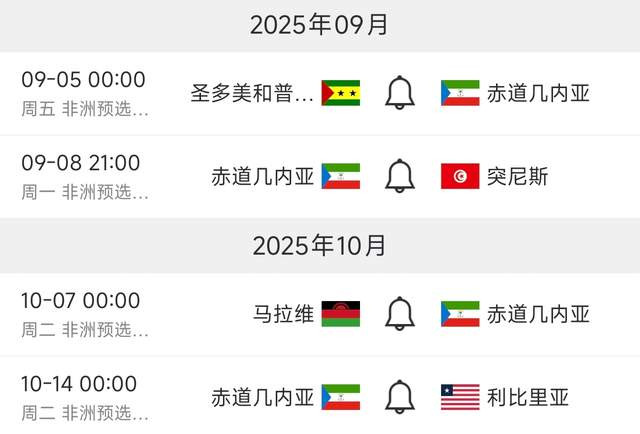Enable alert for Malawi vs Equatorial Guinea match

(400, 314)
